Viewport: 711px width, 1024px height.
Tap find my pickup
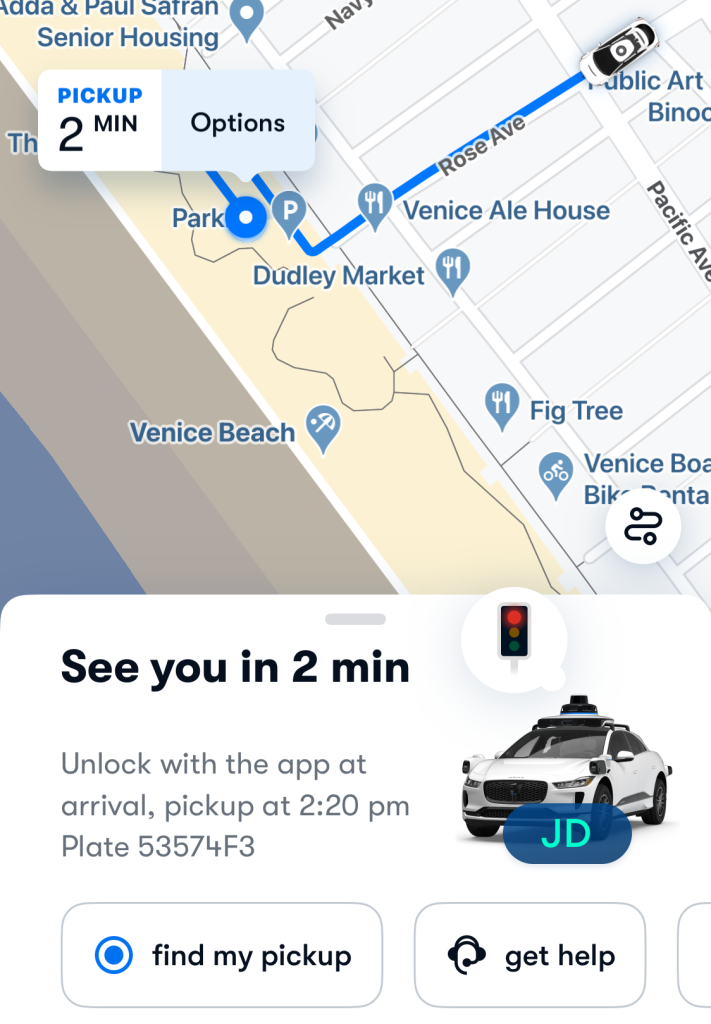point(222,955)
